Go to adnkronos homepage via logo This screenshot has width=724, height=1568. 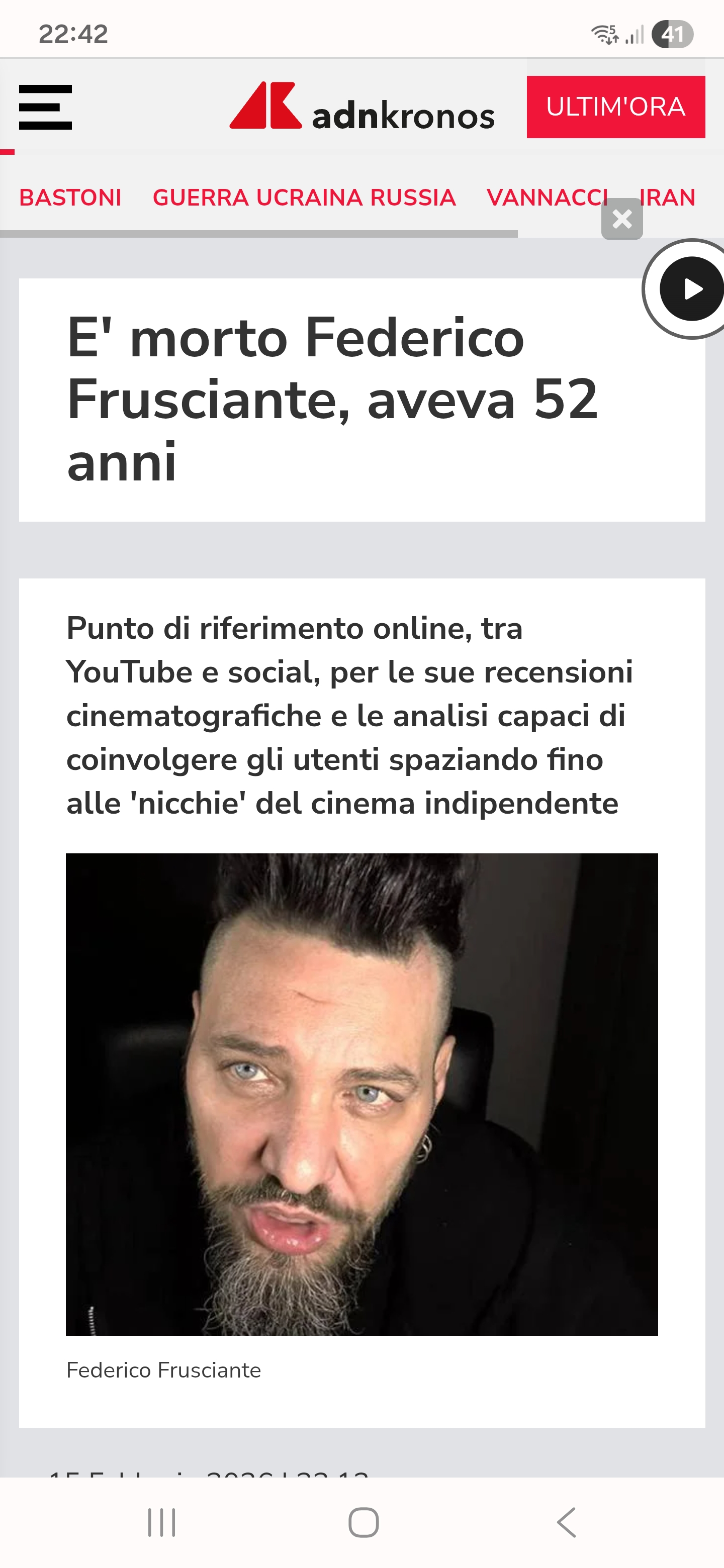361,107
